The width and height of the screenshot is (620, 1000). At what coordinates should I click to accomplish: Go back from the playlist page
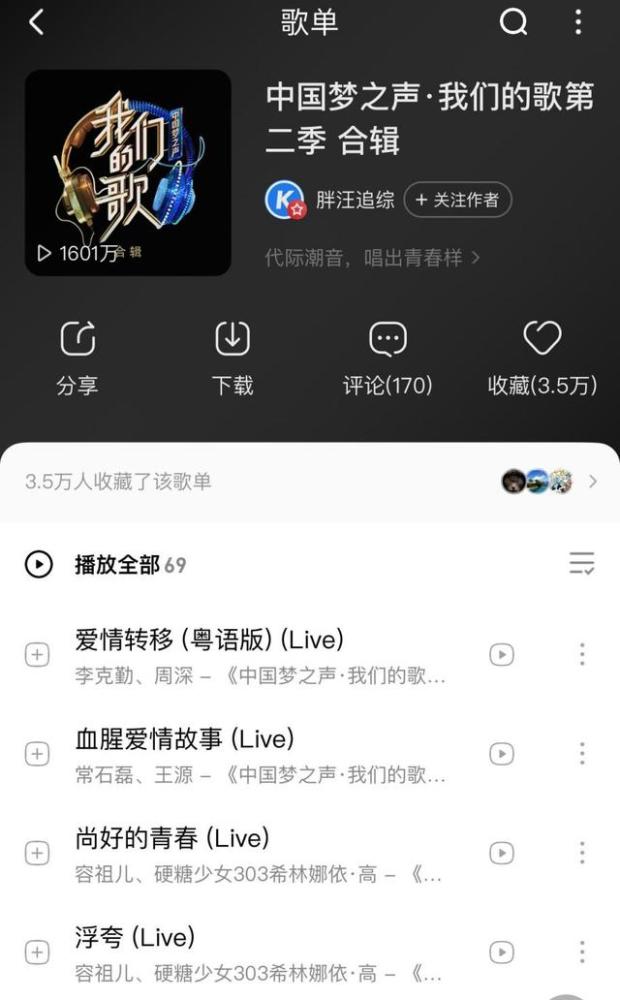pyautogui.click(x=37, y=22)
